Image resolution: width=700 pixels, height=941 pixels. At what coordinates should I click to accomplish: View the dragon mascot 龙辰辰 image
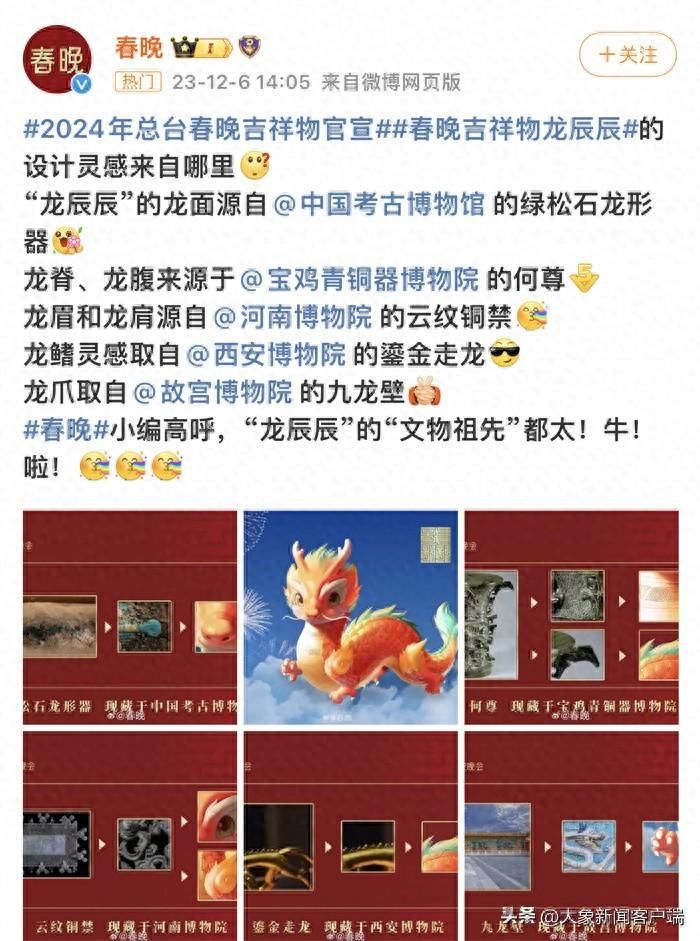pyautogui.click(x=350, y=617)
